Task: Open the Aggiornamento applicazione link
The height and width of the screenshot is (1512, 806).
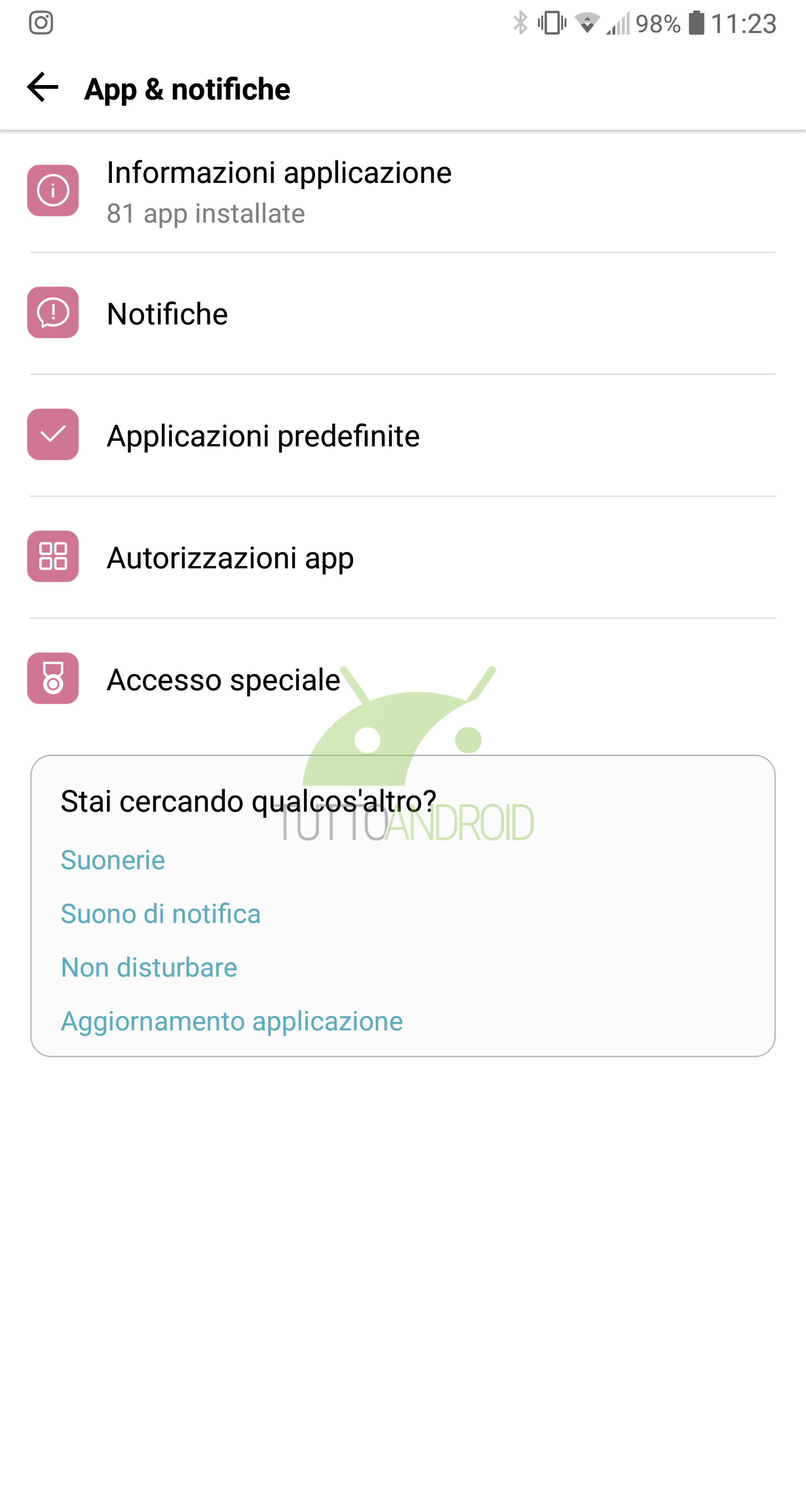Action: click(232, 1022)
